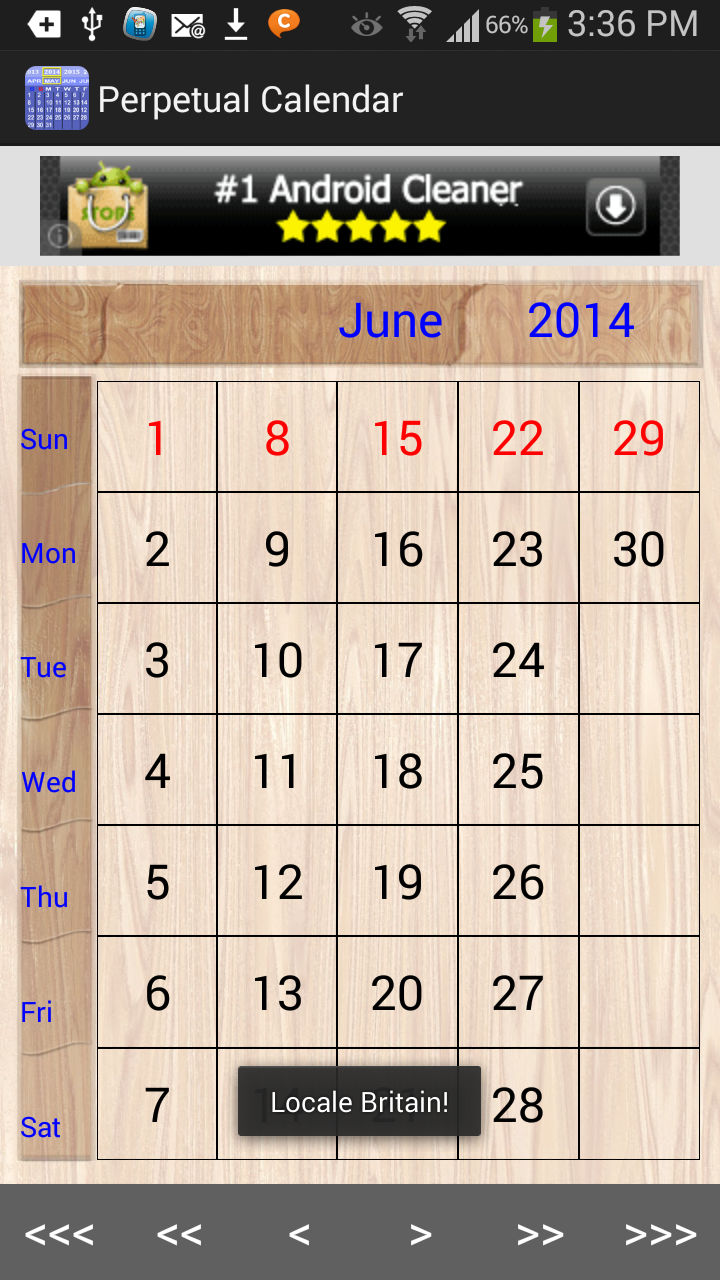Image resolution: width=720 pixels, height=1280 pixels.
Task: Tap the <<< fast backward button
Action: (59, 1235)
